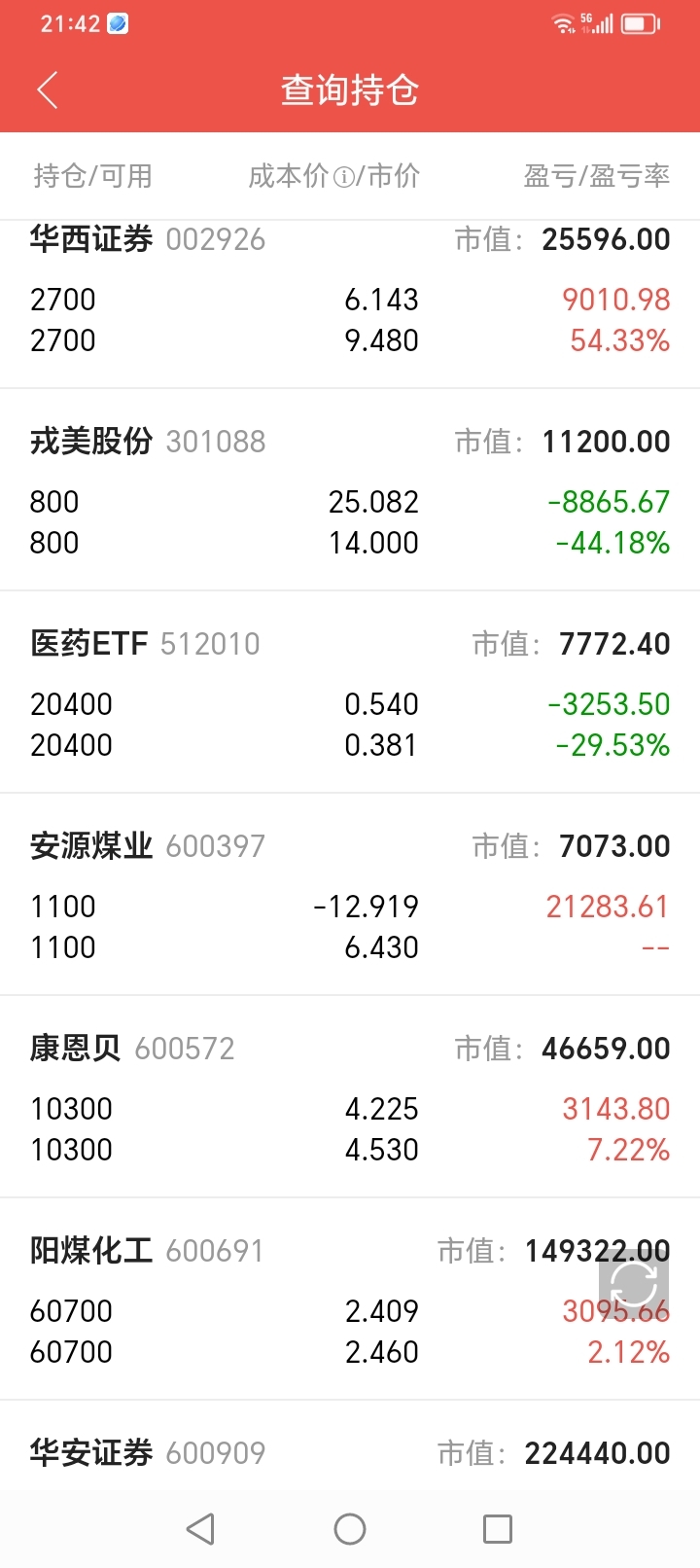Open the 康恩贝 600572 holding
The width and height of the screenshot is (700, 1568).
tap(350, 1097)
